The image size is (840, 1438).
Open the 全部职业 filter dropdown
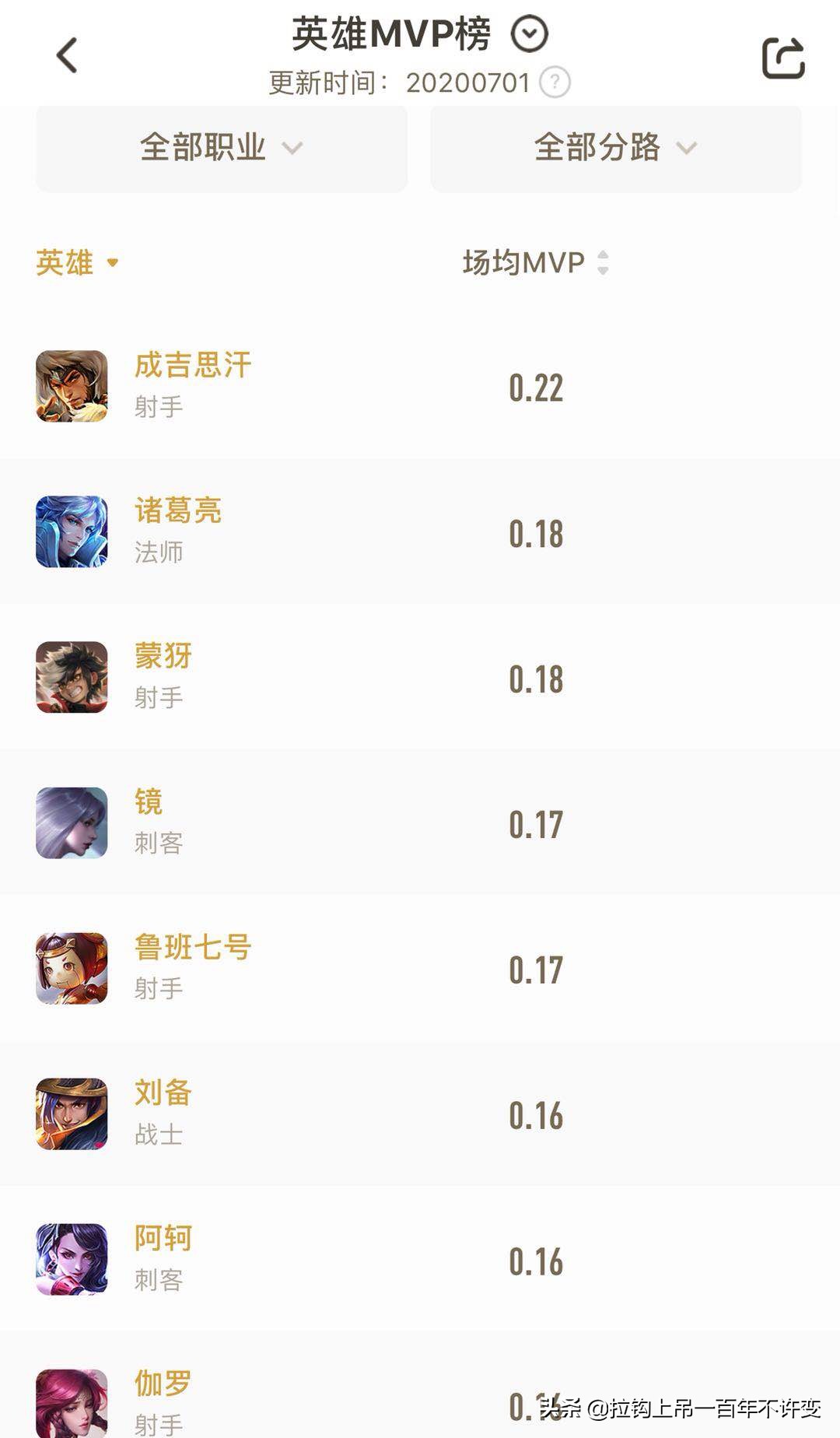(x=221, y=149)
